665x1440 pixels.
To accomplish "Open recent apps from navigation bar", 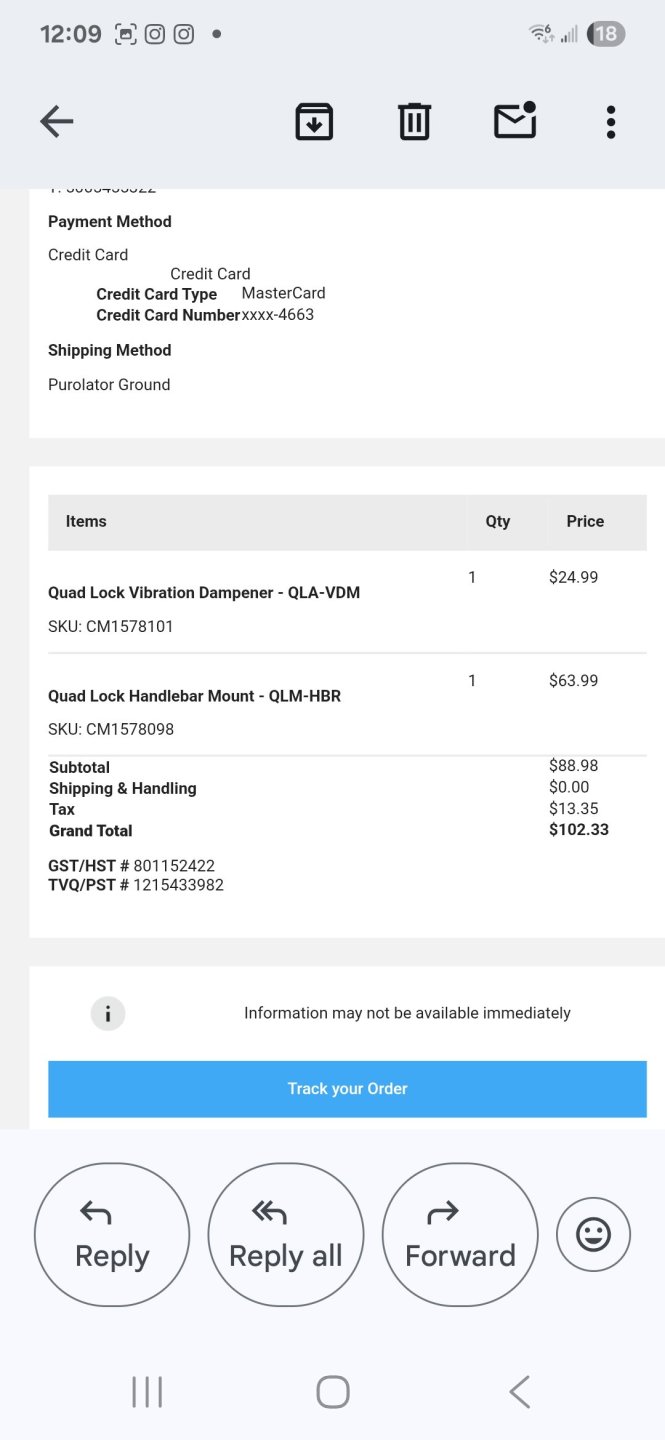I will [x=147, y=1391].
